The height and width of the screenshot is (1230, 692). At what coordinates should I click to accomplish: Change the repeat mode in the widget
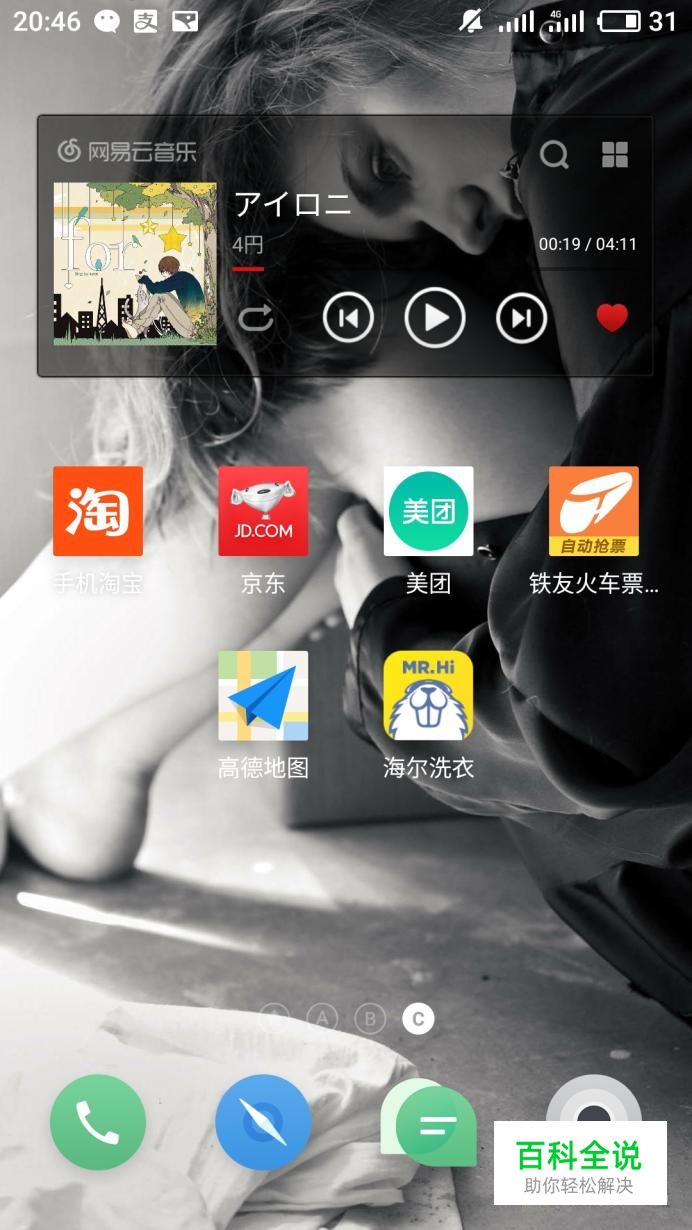256,319
